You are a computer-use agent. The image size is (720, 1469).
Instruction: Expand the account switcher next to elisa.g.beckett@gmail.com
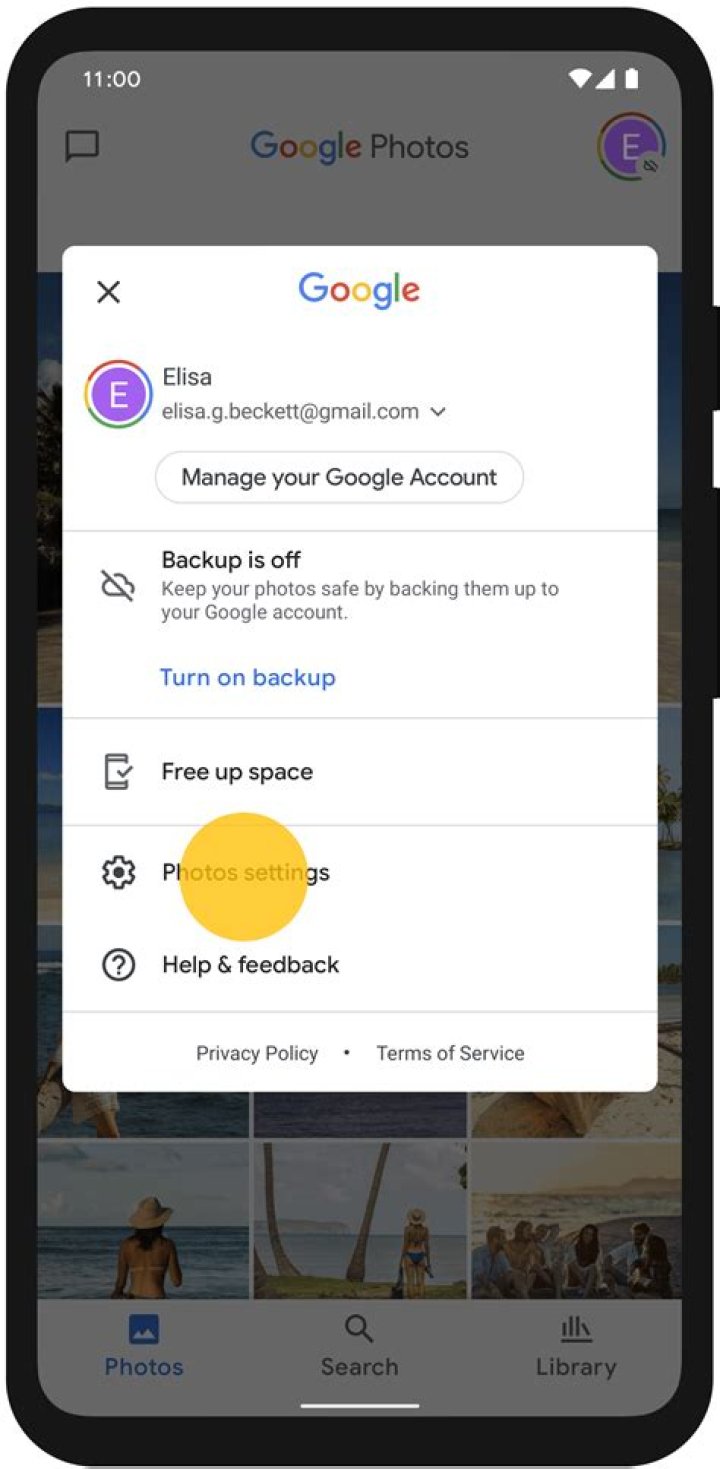[438, 412]
